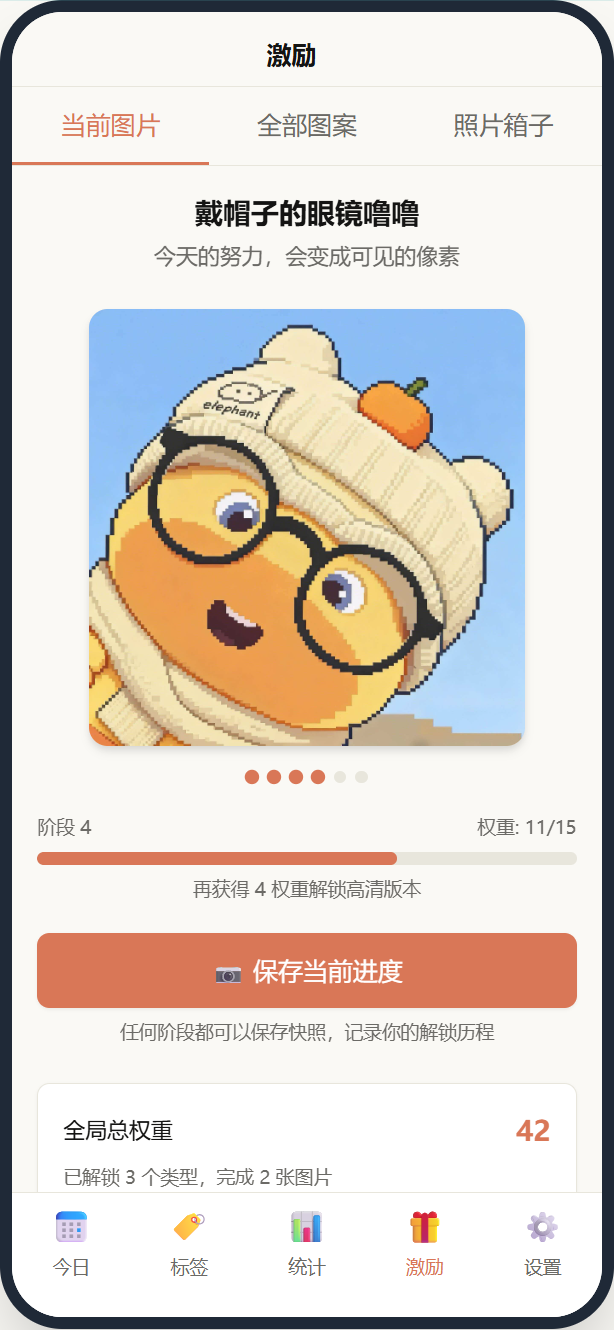
Task: Tap the 保存当前进度 button
Action: (307, 971)
